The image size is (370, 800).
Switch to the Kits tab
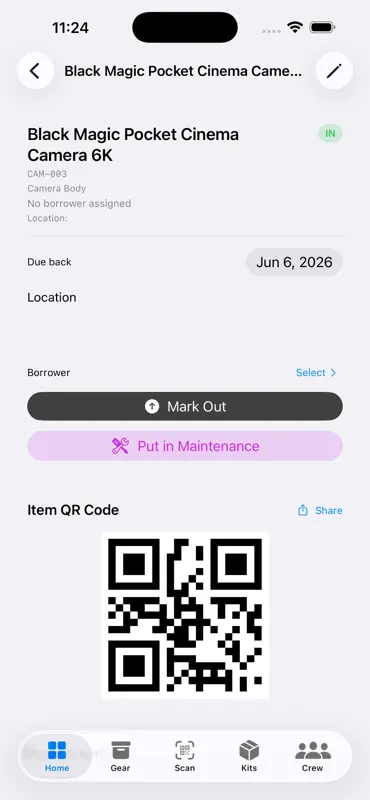click(249, 756)
